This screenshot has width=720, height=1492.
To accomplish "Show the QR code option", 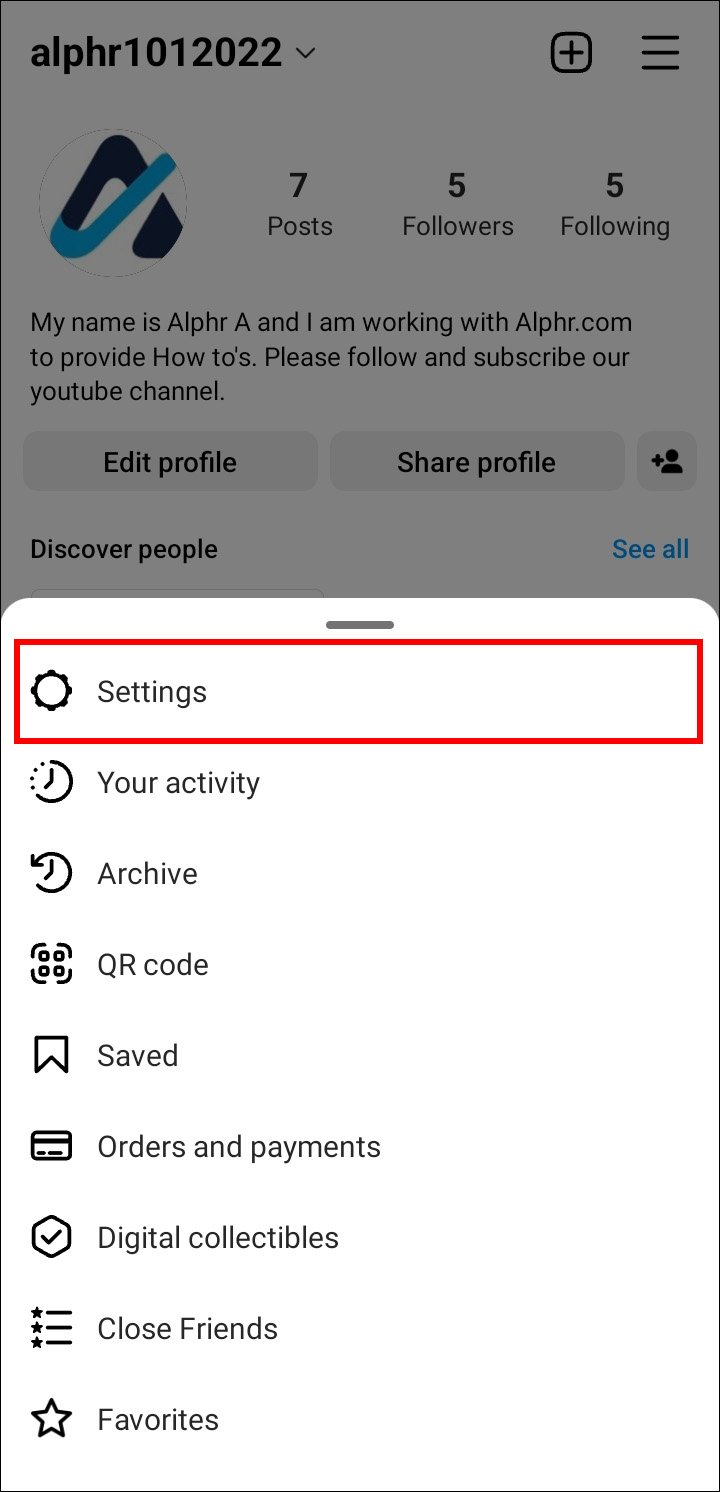I will [x=152, y=965].
